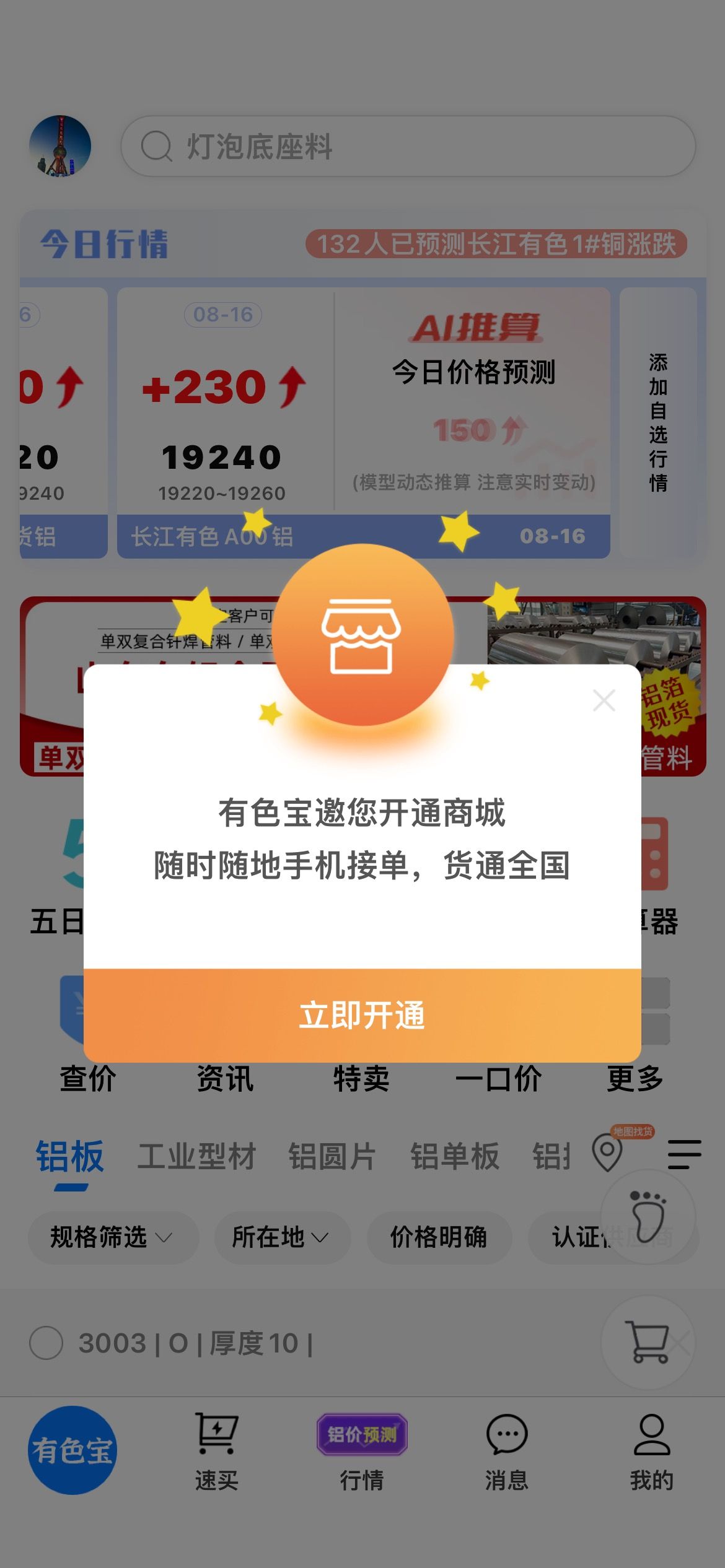Open 地图找货 location pin

pos(608,1152)
